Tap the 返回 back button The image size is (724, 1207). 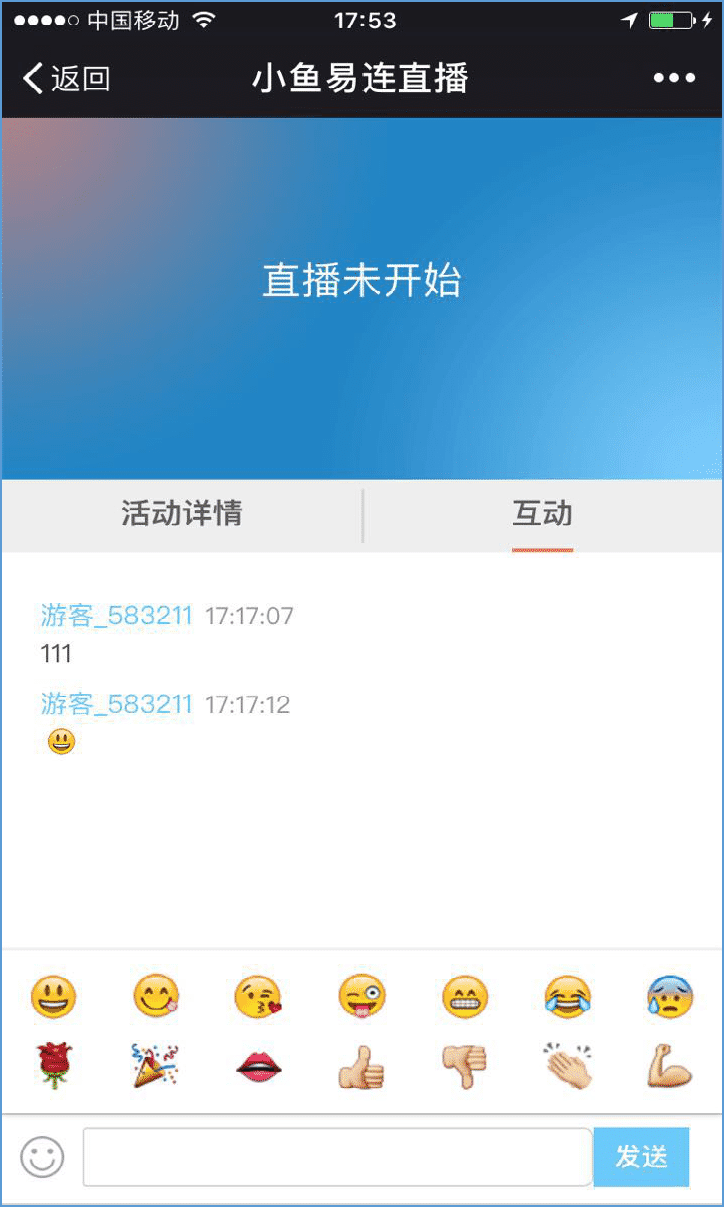coord(66,78)
